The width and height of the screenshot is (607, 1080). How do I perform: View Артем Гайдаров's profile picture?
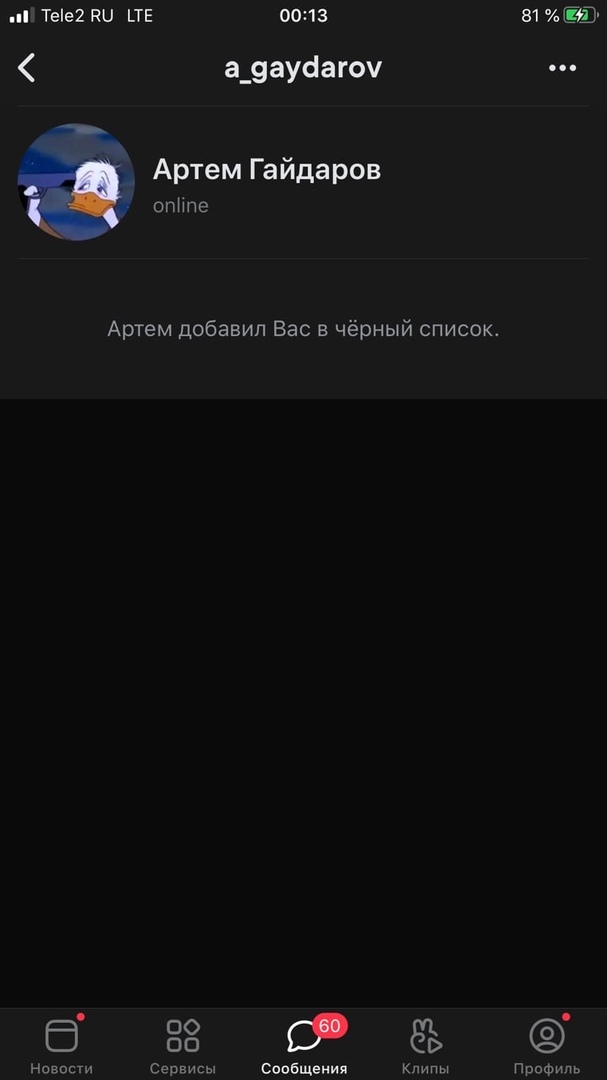click(76, 182)
